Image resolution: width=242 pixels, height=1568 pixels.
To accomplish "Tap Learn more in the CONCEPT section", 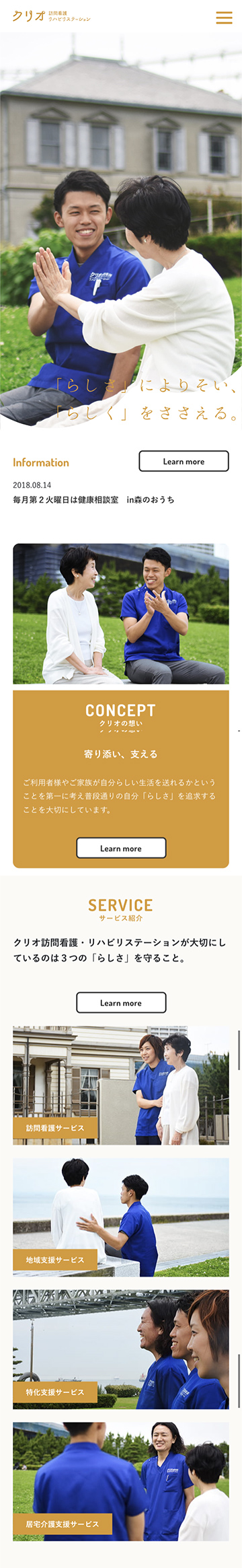I will pos(121,848).
